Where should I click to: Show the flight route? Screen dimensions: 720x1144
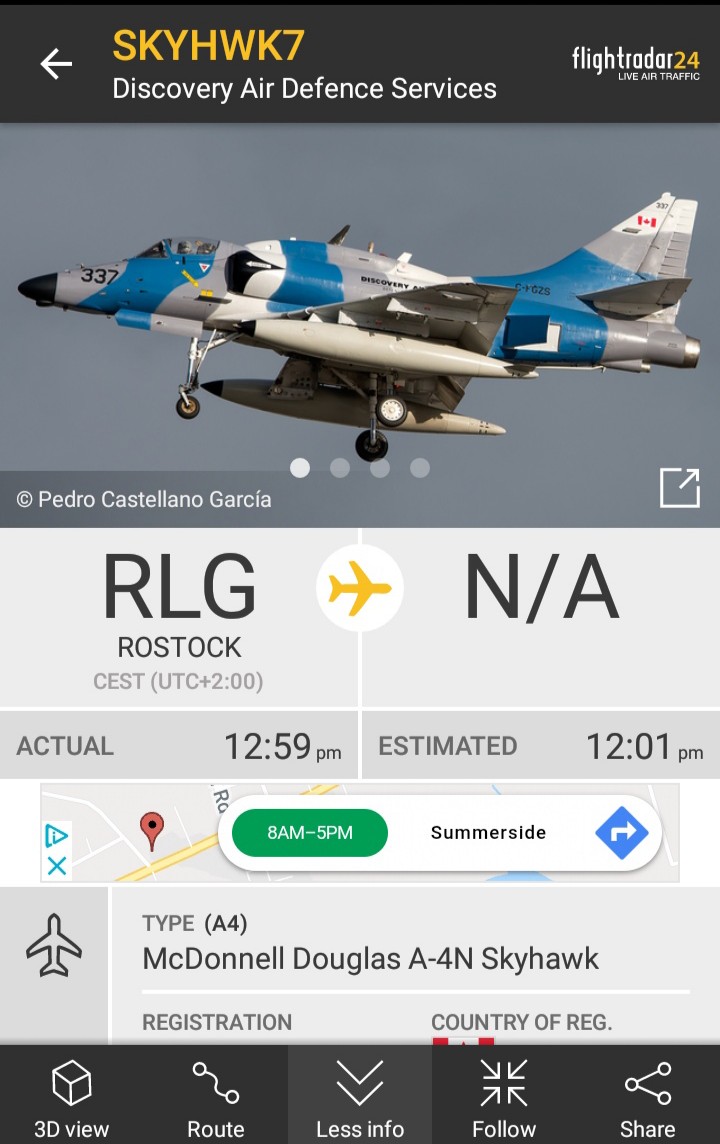[215, 1098]
